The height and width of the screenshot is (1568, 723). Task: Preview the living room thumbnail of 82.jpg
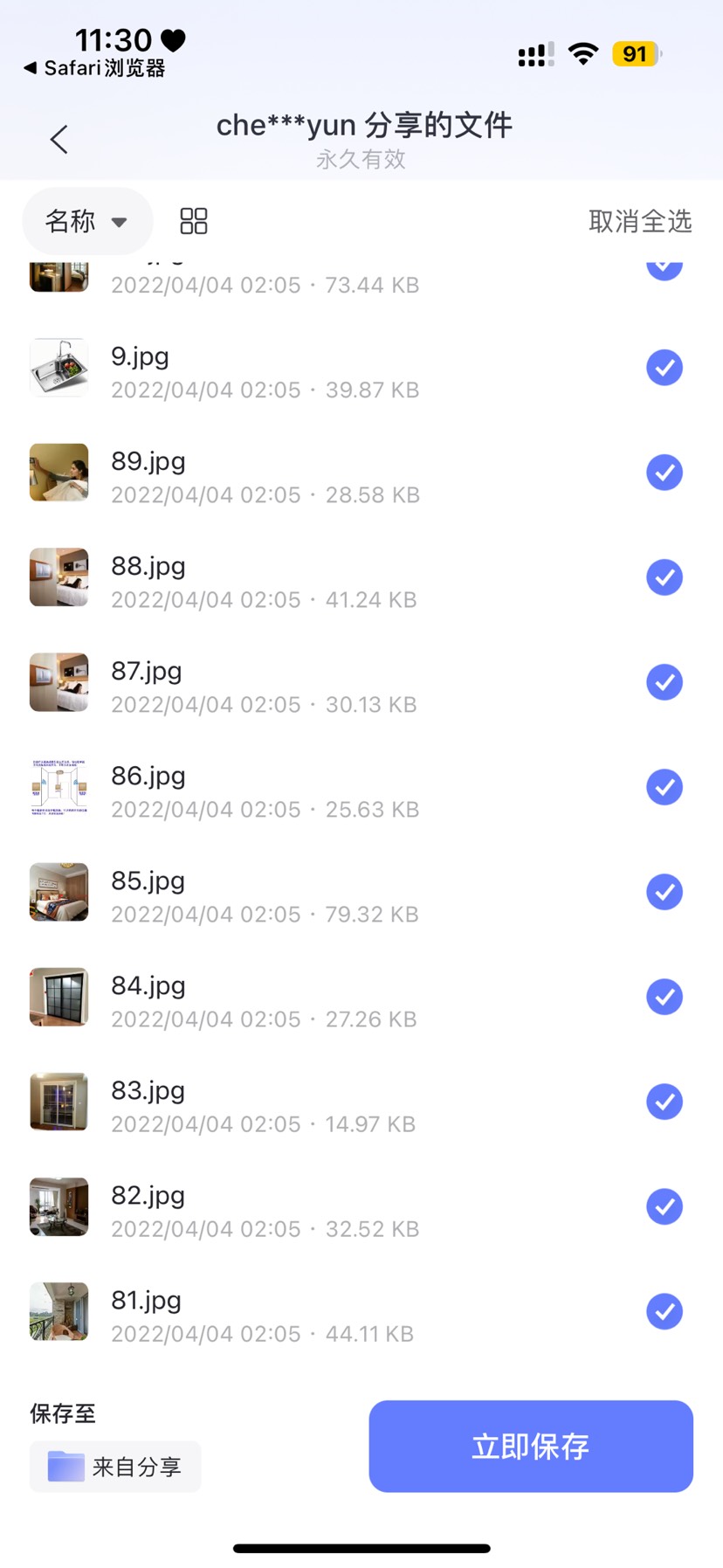59,1206
